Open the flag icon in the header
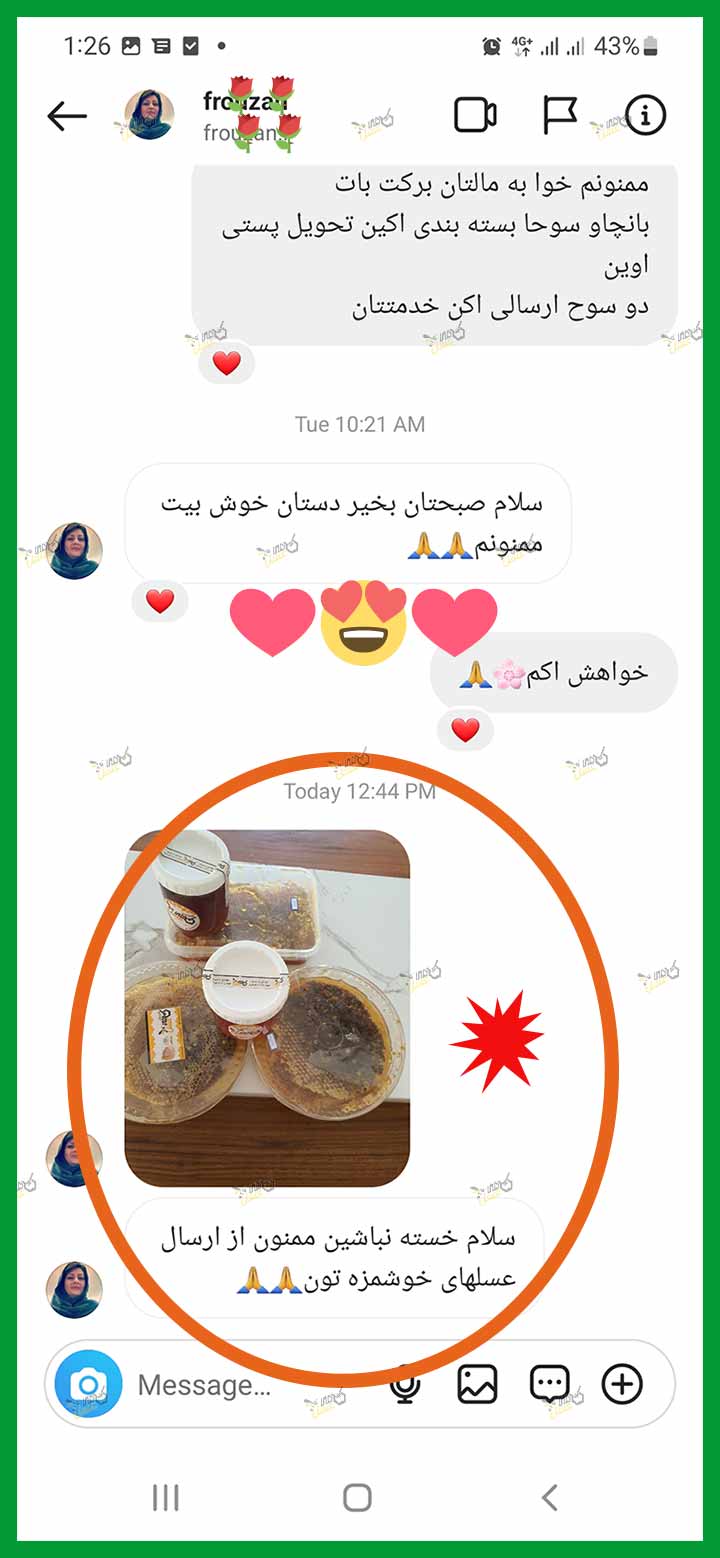720x1558 pixels. coord(560,116)
